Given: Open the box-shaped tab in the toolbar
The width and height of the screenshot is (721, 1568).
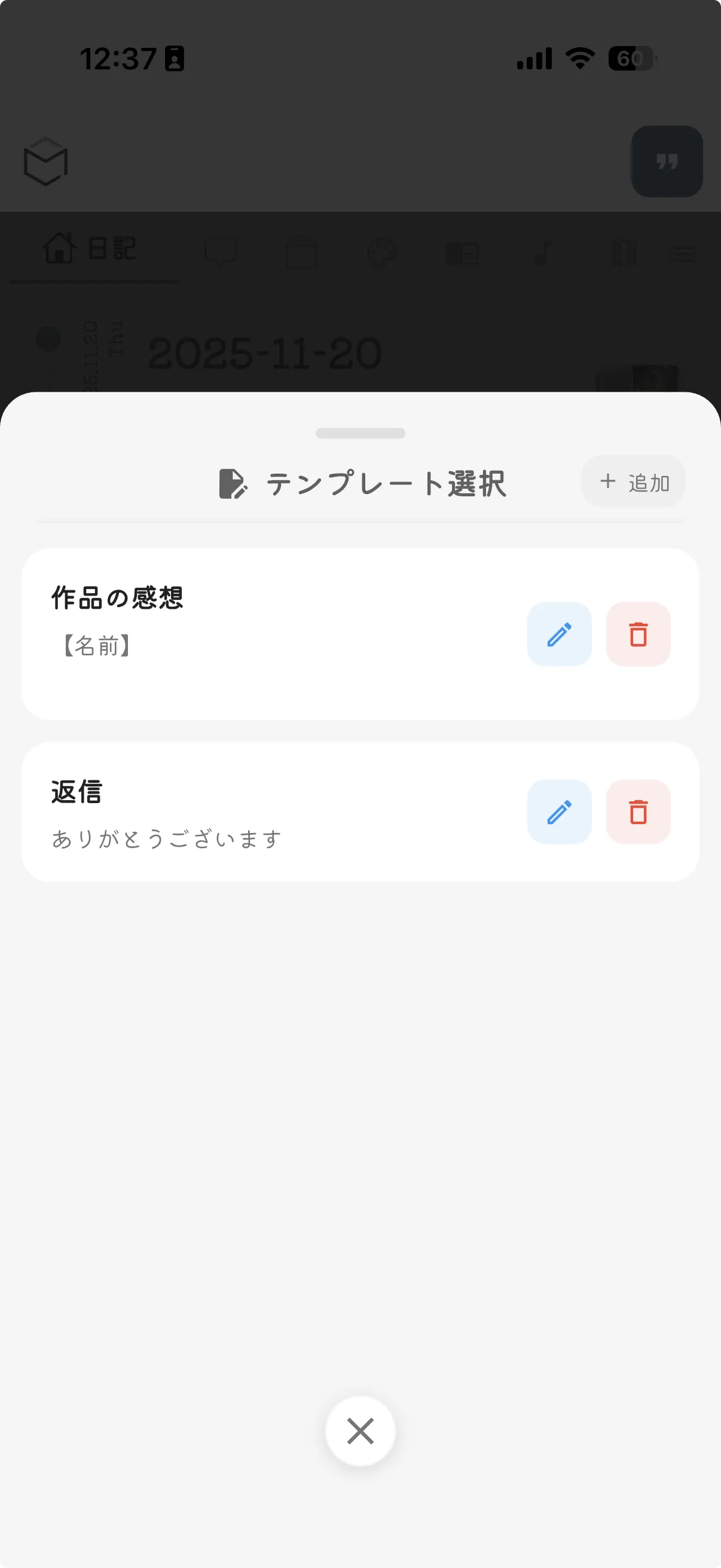Looking at the screenshot, I should (x=303, y=251).
